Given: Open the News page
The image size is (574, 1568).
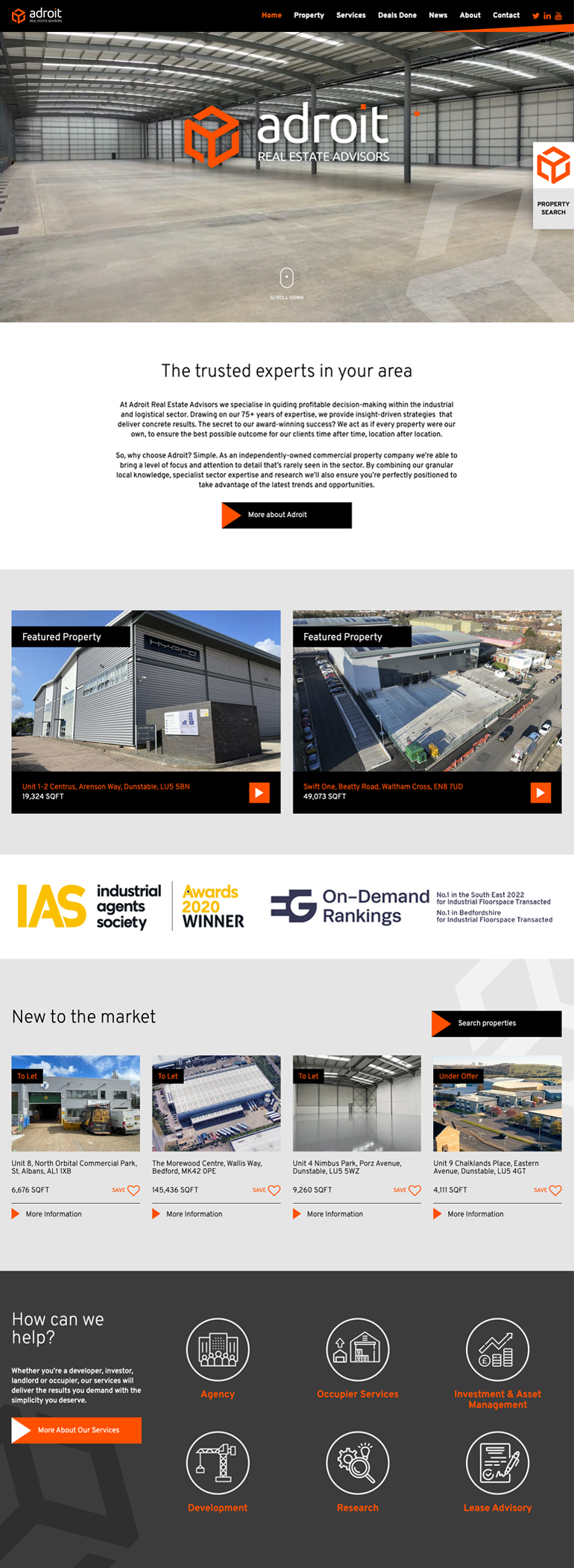Looking at the screenshot, I should 438,15.
